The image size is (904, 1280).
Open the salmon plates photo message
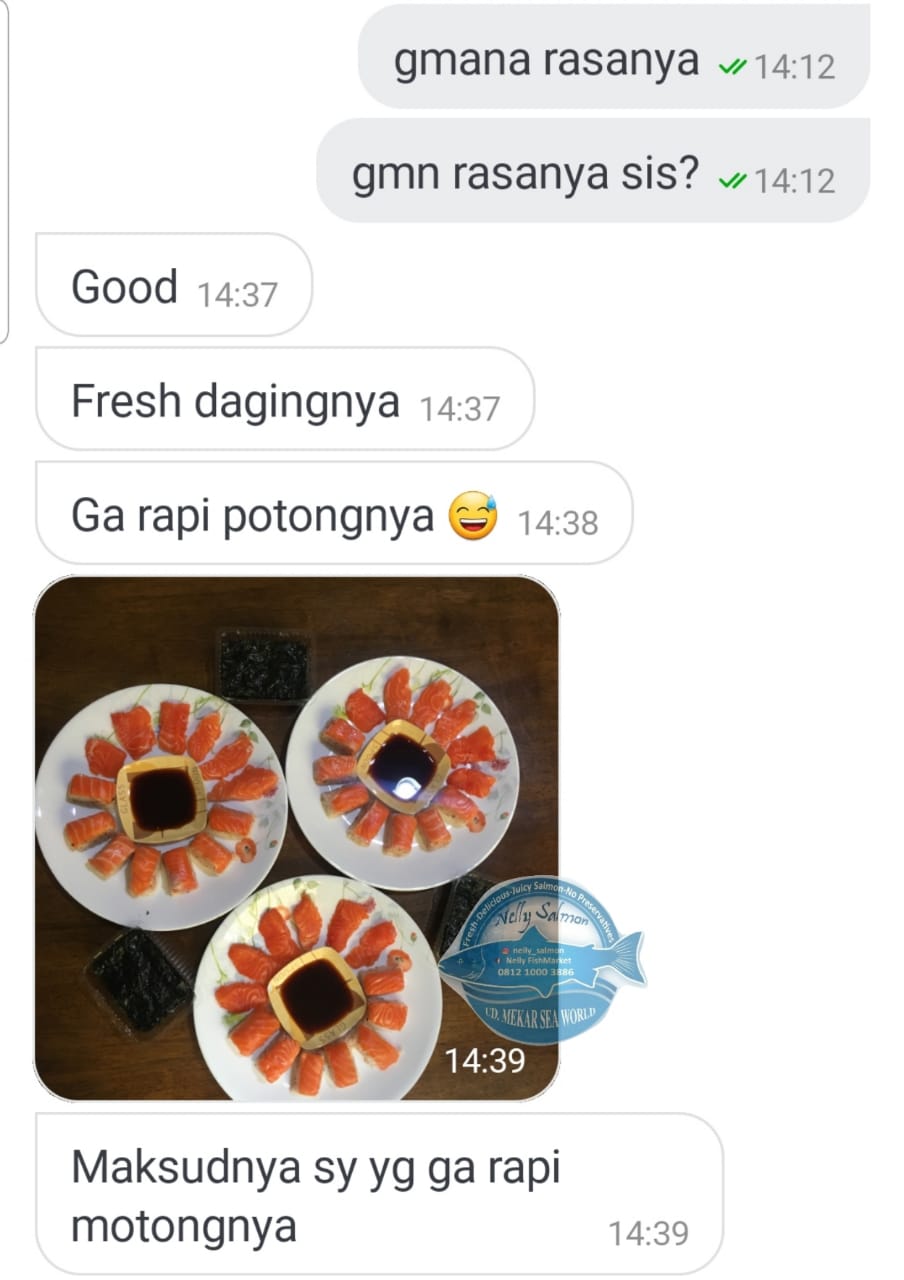(296, 838)
